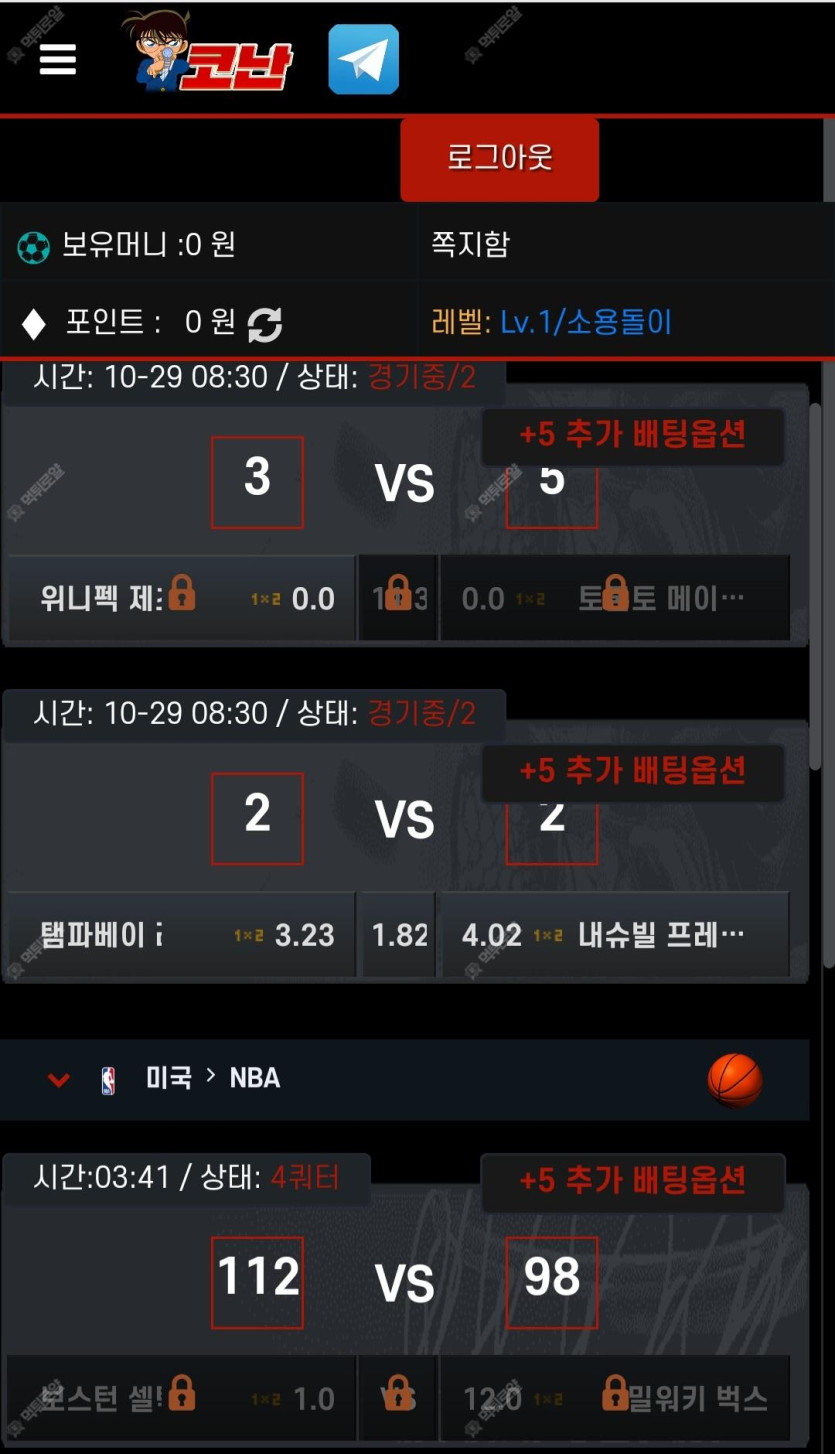Open the Telegram channel icon
The image size is (835, 1454).
(x=363, y=60)
